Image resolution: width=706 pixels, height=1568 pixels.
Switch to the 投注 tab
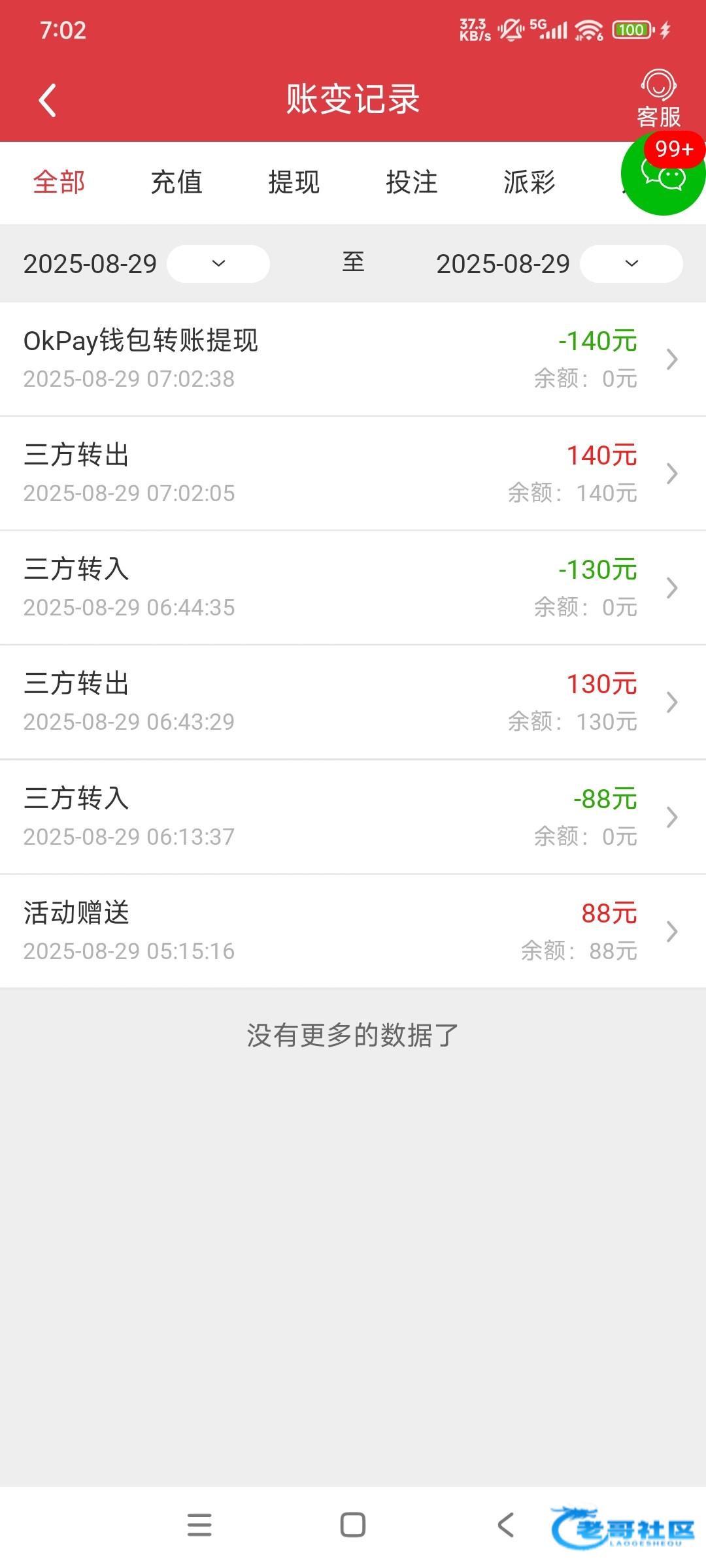[412, 182]
